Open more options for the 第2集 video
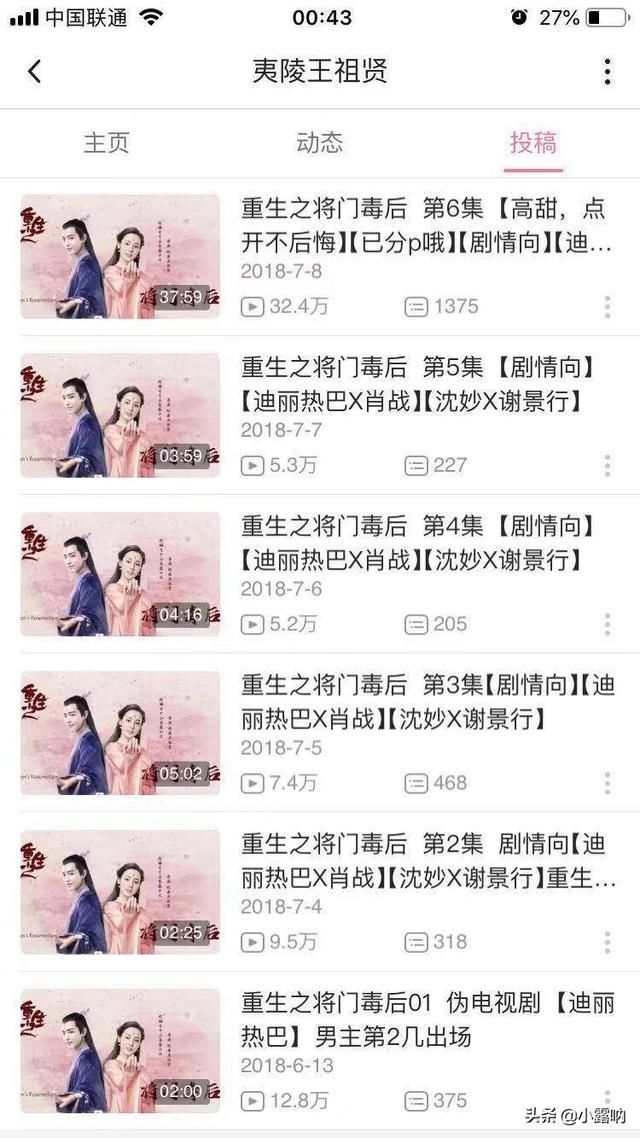Viewport: 640px width, 1138px height. click(x=607, y=942)
